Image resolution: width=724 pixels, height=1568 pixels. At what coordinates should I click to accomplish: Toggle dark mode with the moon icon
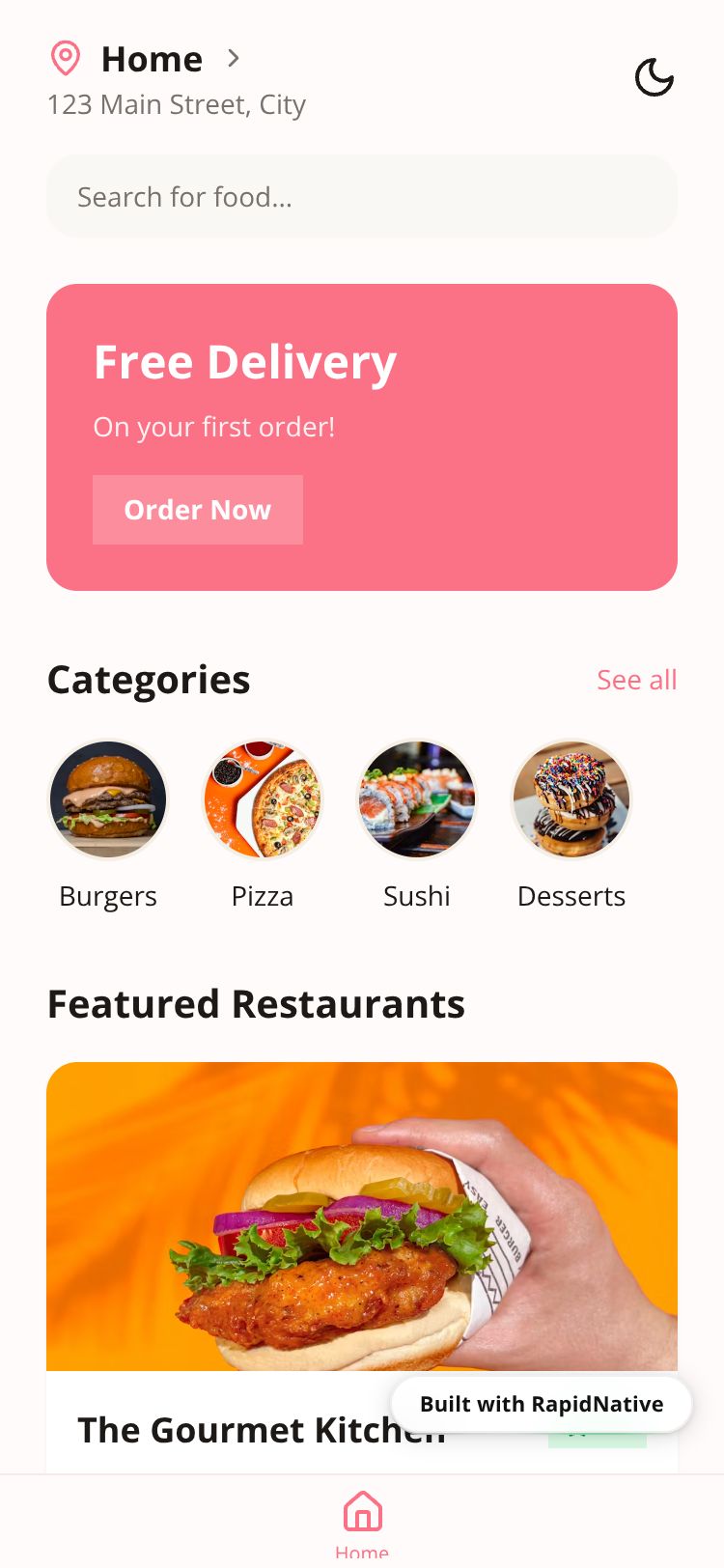click(x=654, y=77)
